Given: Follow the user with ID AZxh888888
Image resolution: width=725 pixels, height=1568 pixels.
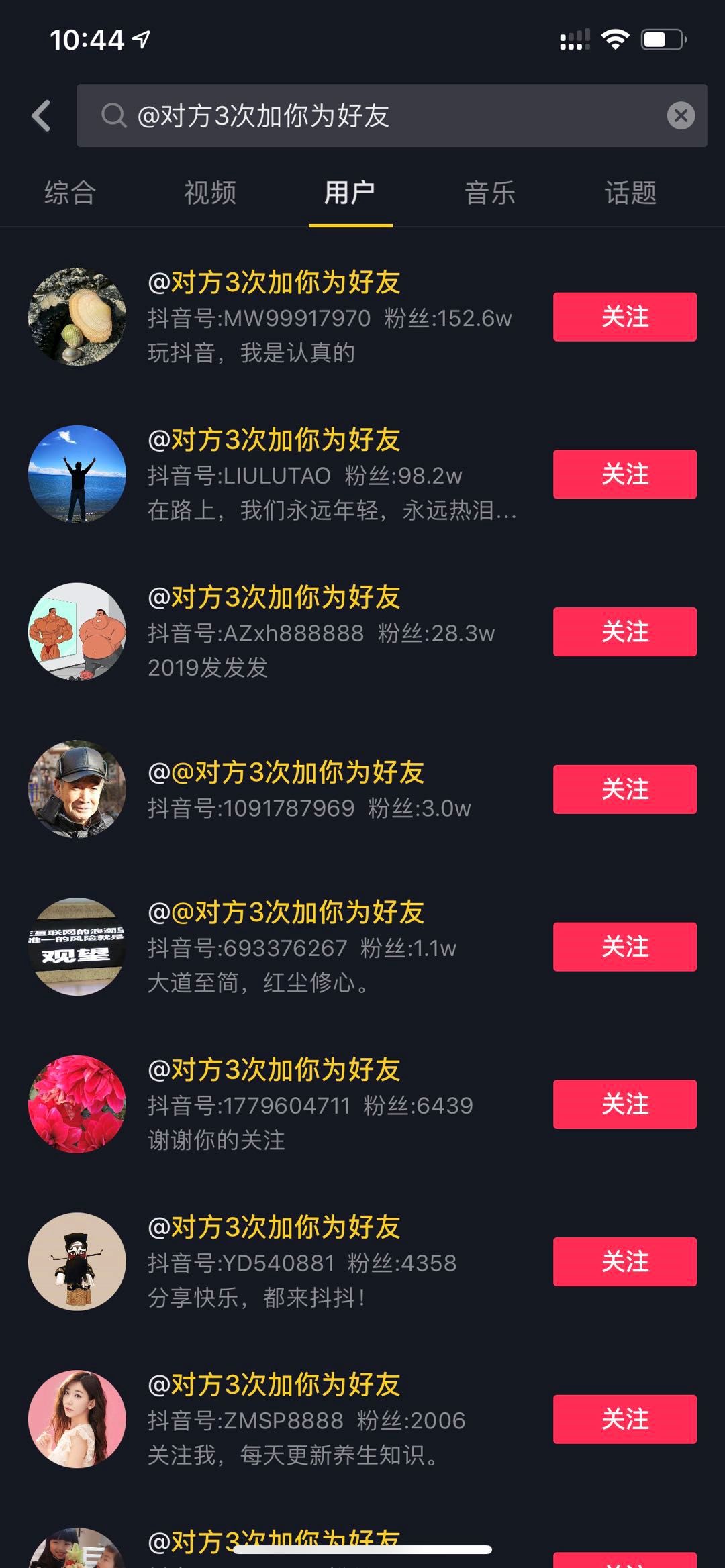Looking at the screenshot, I should click(x=624, y=631).
